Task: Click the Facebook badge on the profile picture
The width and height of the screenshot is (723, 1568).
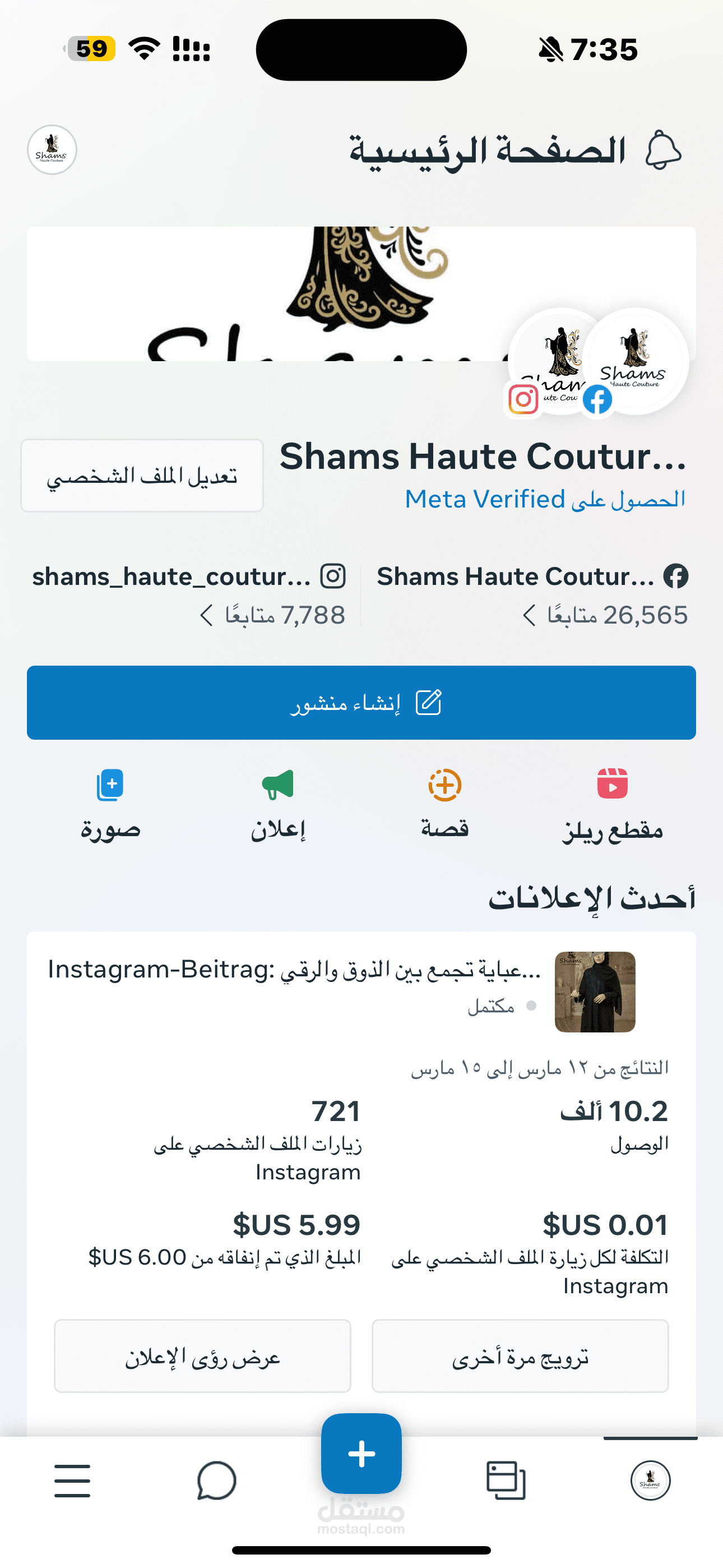Action: [x=597, y=400]
